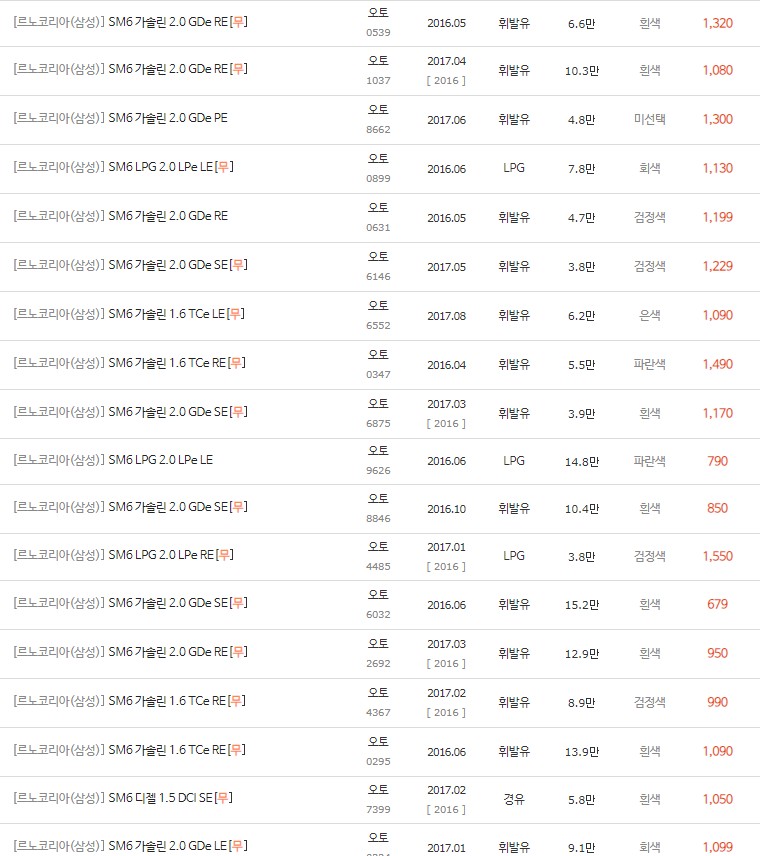This screenshot has height=856, width=760.
Task: Click the 무 badge on SM6 가솔린 1.6 TCe LE
Action: click(237, 314)
